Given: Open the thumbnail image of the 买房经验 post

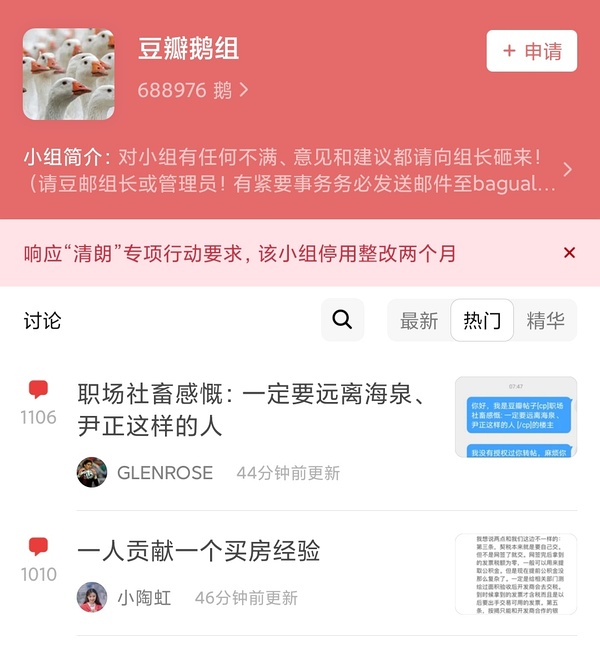Looking at the screenshot, I should click(x=515, y=573).
